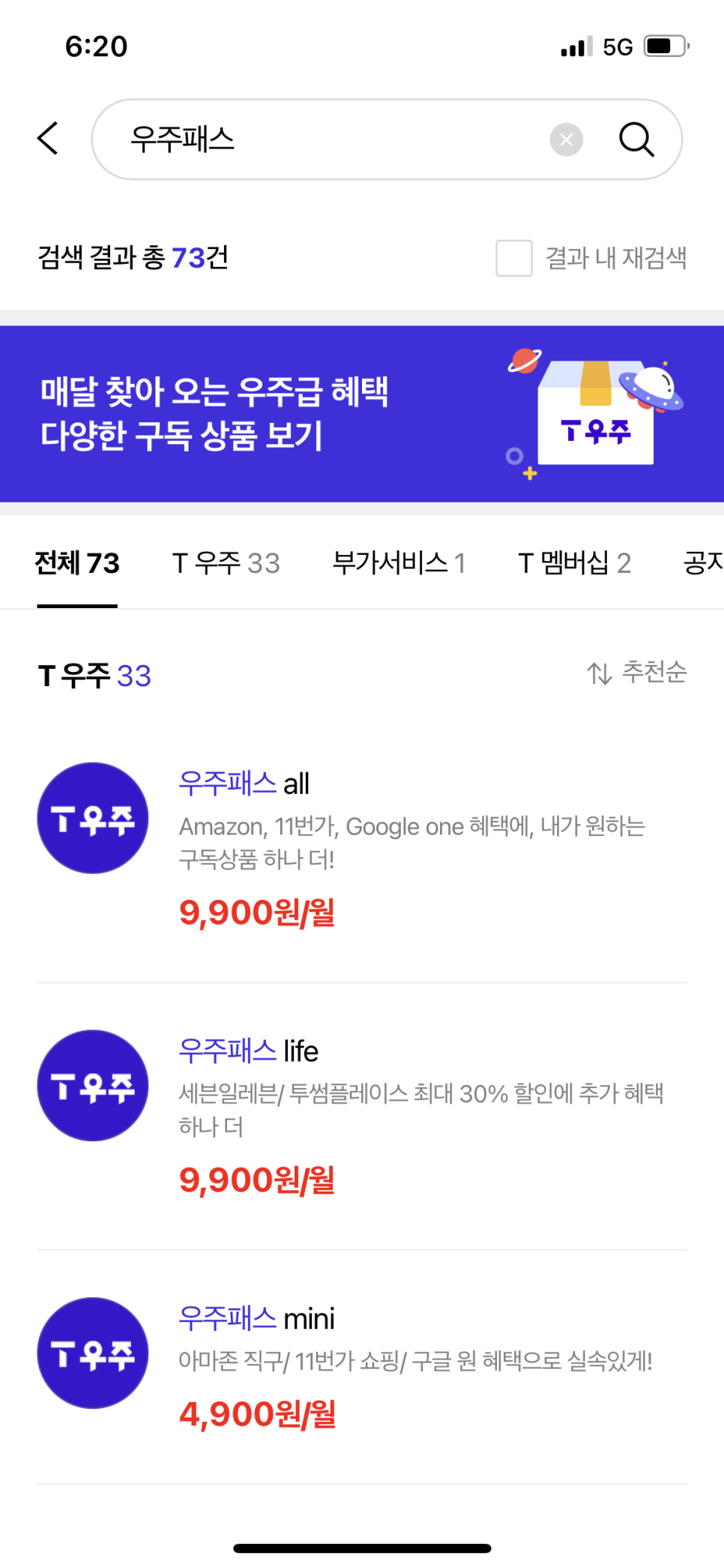Go back using the arrow icon
Screen dimensions: 724x1568
click(48, 139)
